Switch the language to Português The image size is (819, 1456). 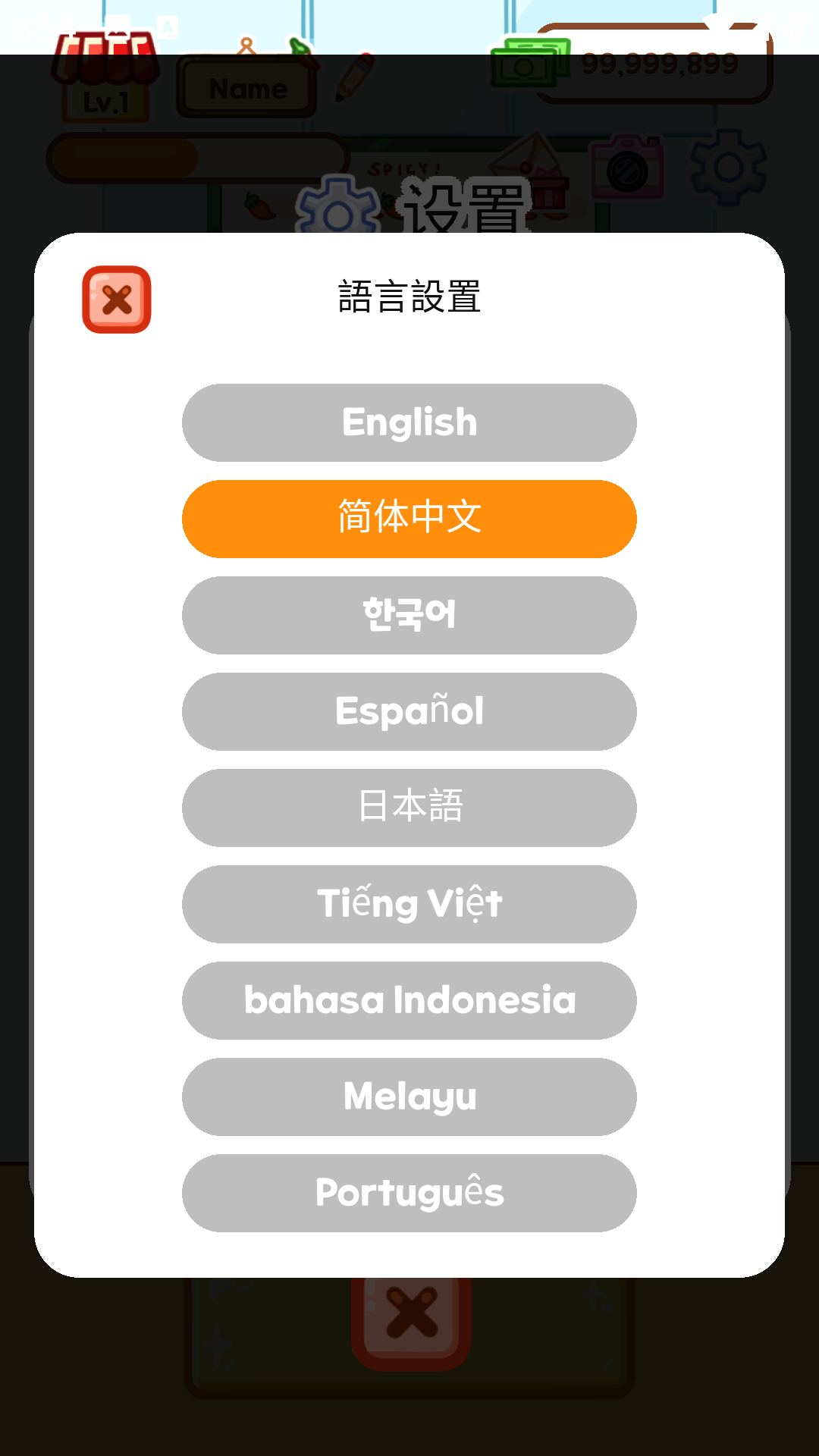(409, 1193)
